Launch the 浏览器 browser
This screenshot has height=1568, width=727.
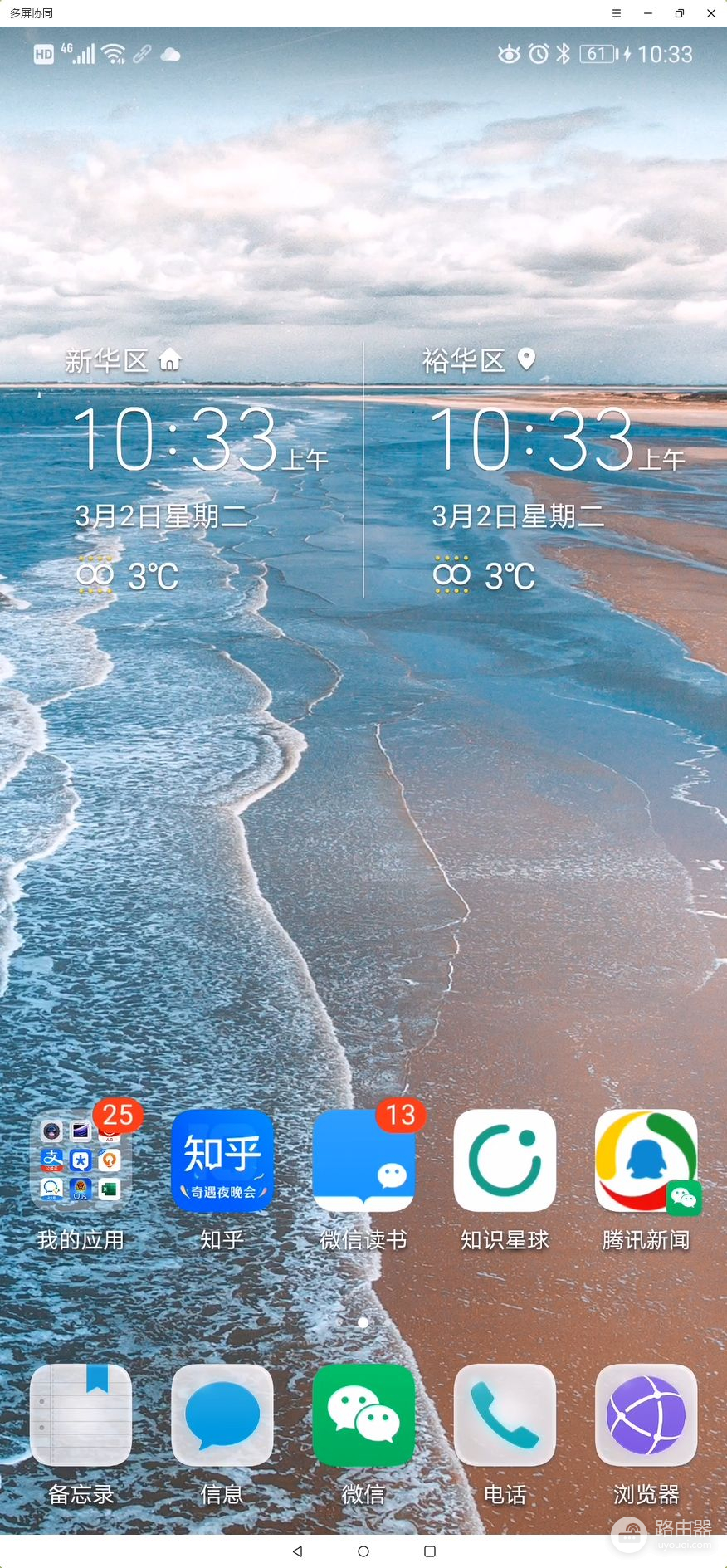coord(646,1415)
